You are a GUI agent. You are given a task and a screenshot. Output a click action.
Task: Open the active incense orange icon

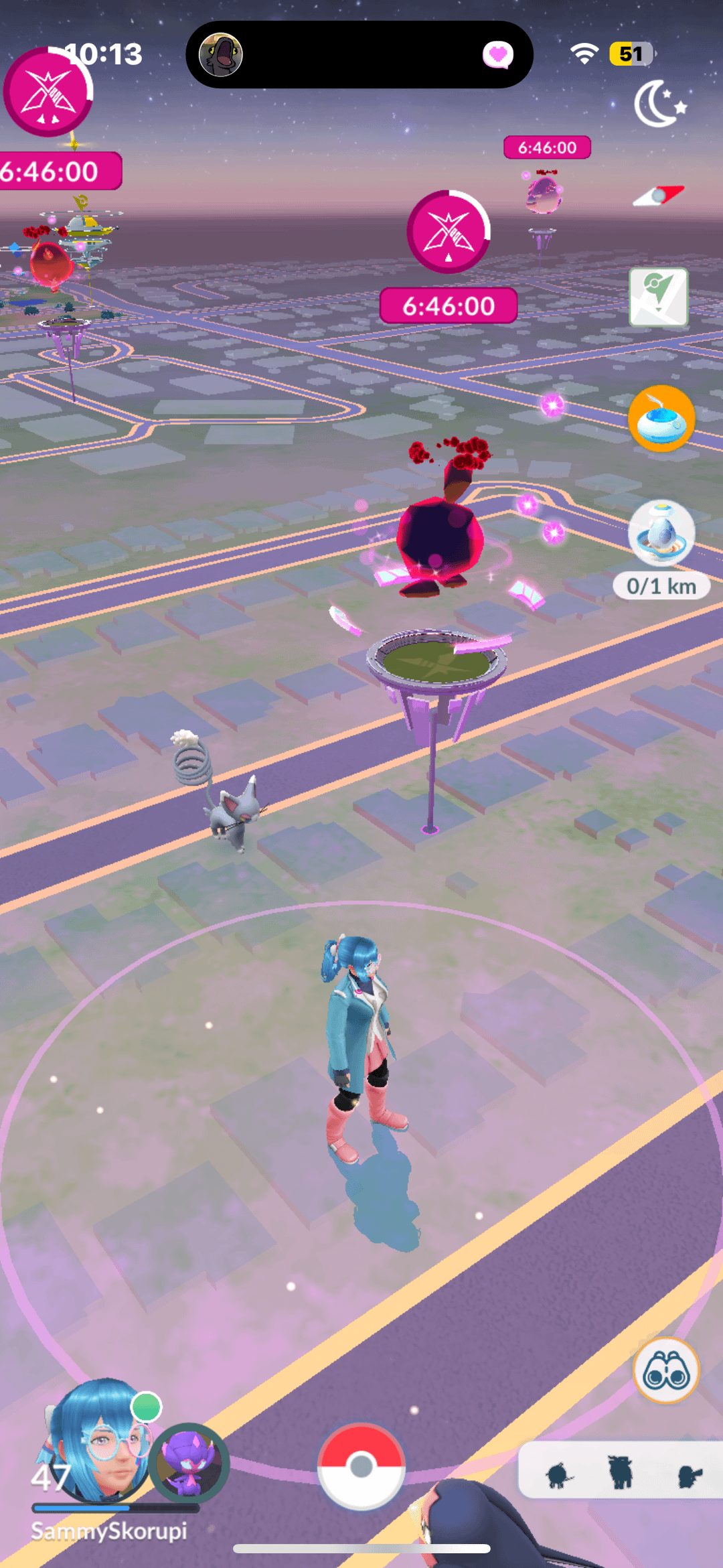661,419
